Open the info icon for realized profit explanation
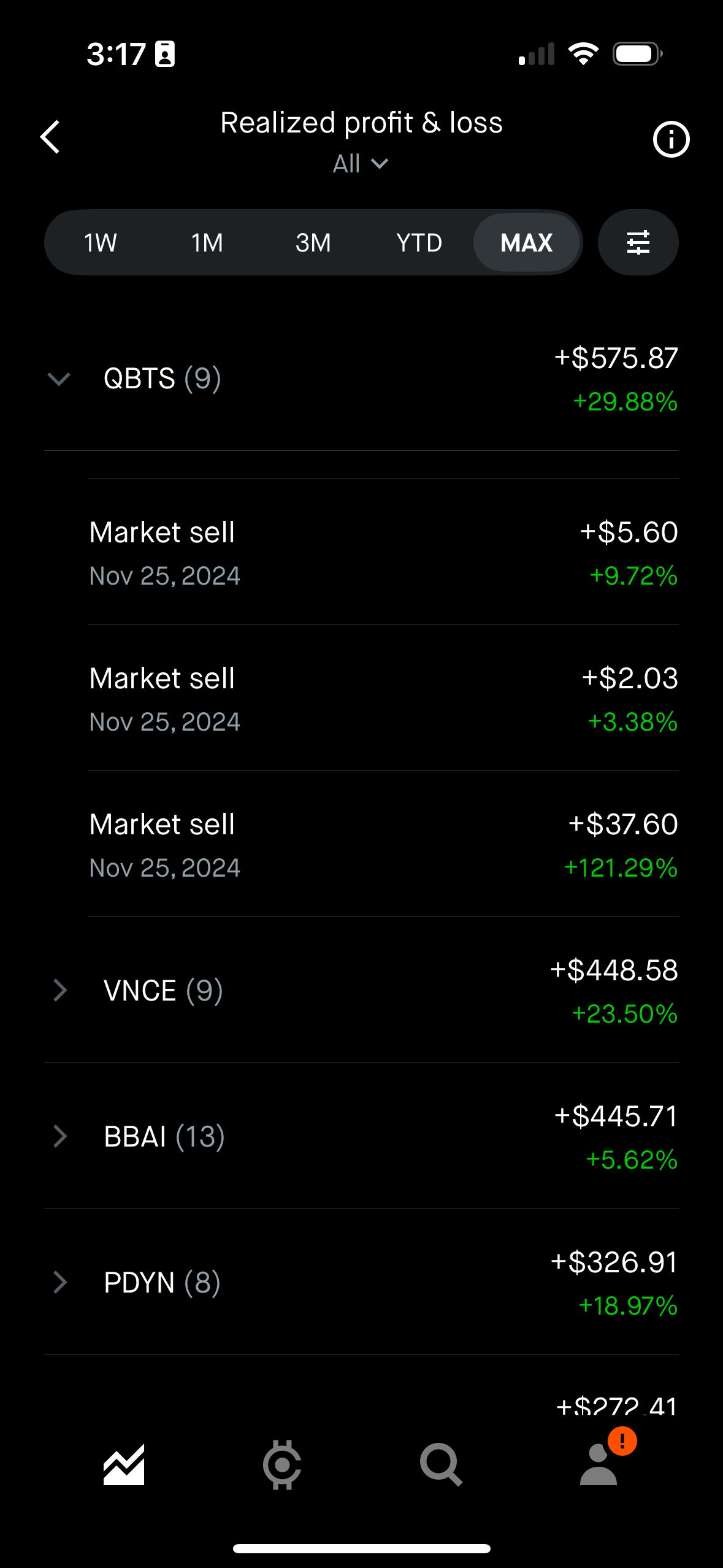This screenshot has height=1568, width=723. point(670,139)
